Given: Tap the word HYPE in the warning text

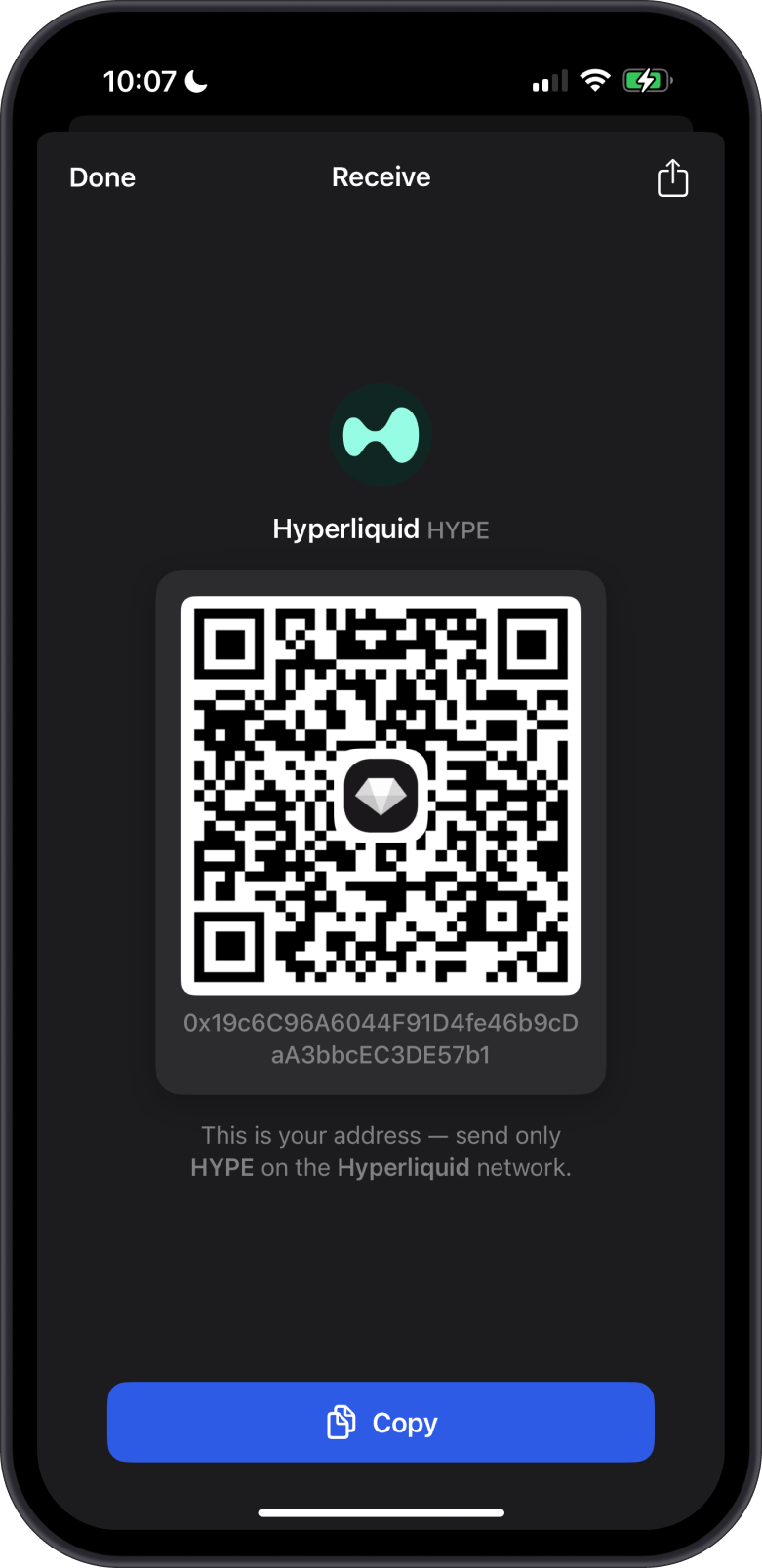Looking at the screenshot, I should [x=221, y=1167].
